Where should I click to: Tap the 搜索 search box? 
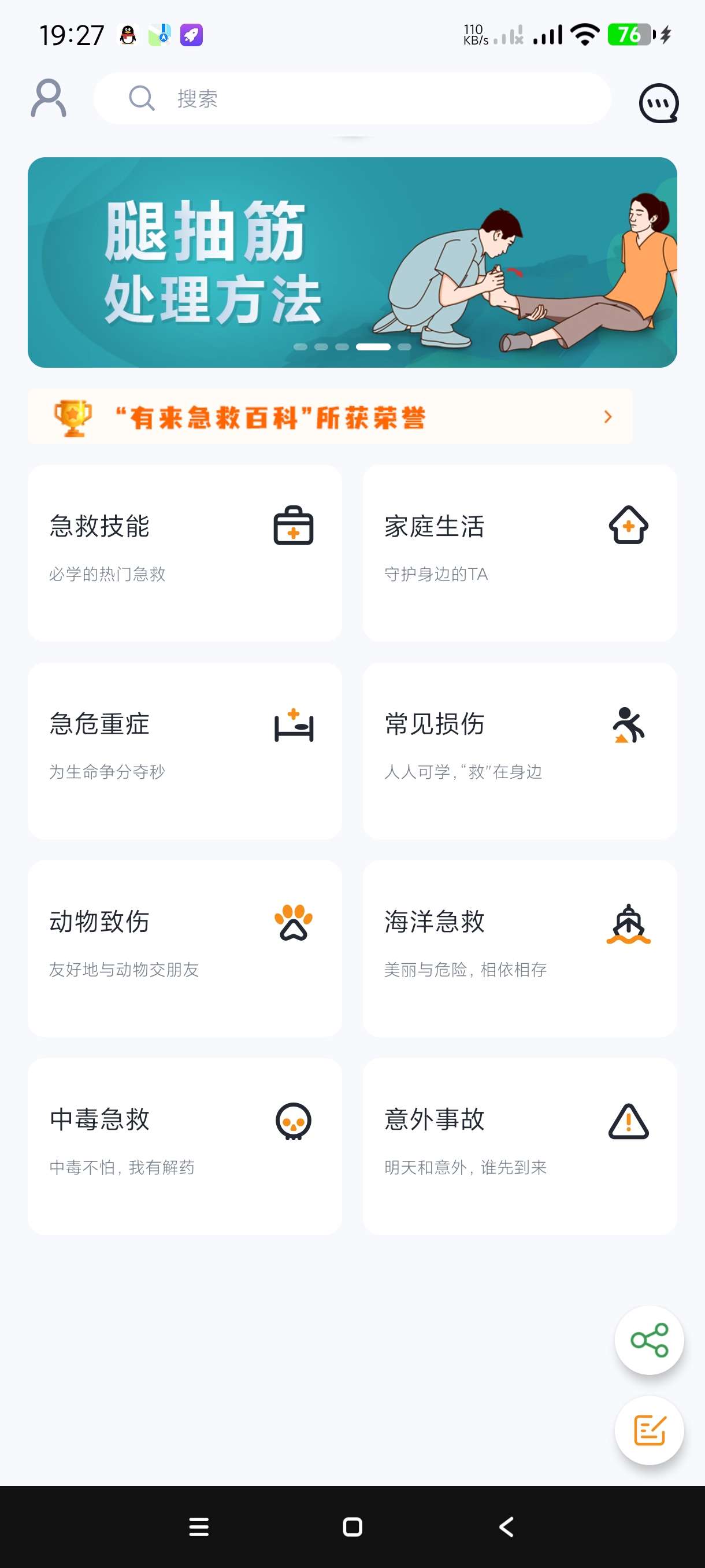click(351, 99)
